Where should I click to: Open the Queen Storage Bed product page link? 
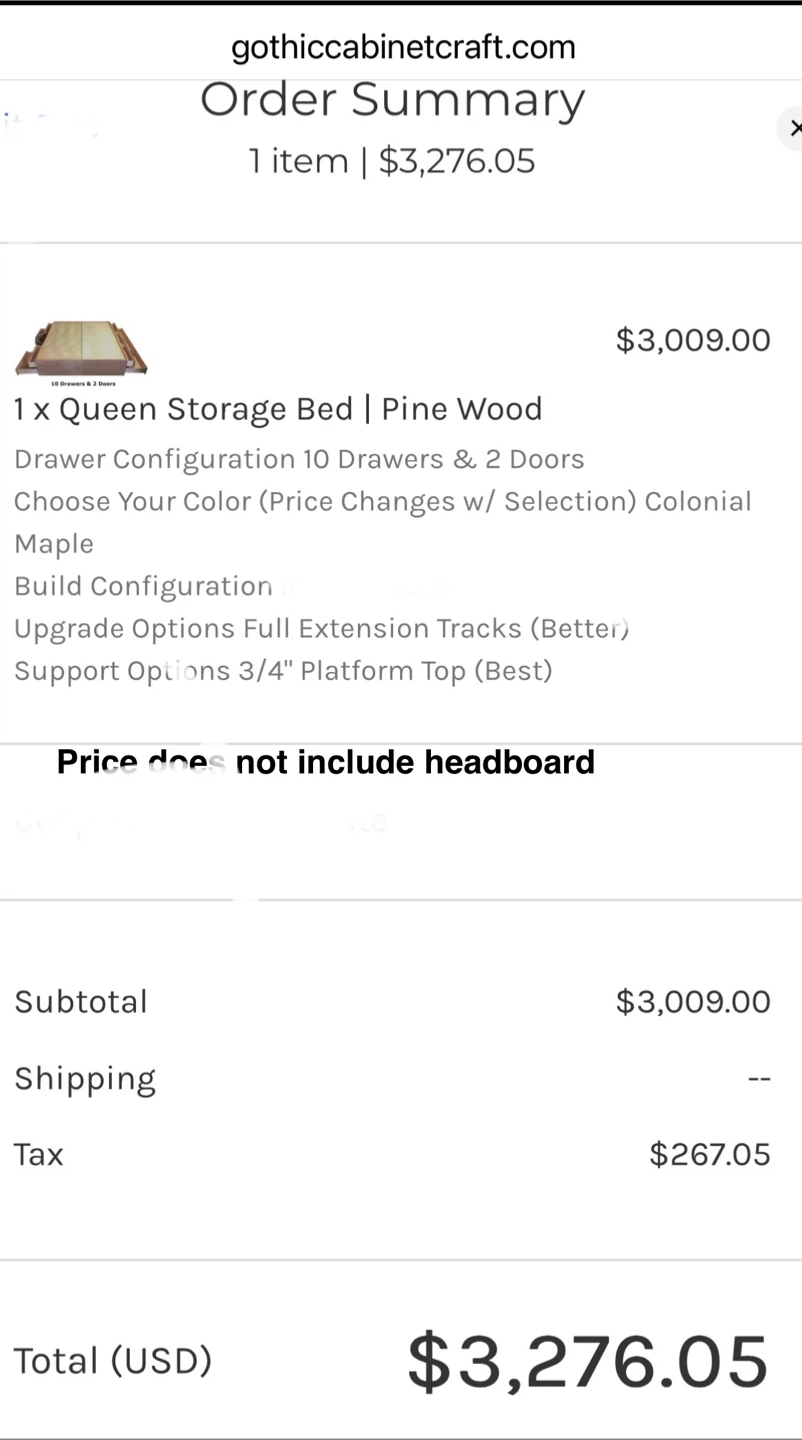click(278, 408)
